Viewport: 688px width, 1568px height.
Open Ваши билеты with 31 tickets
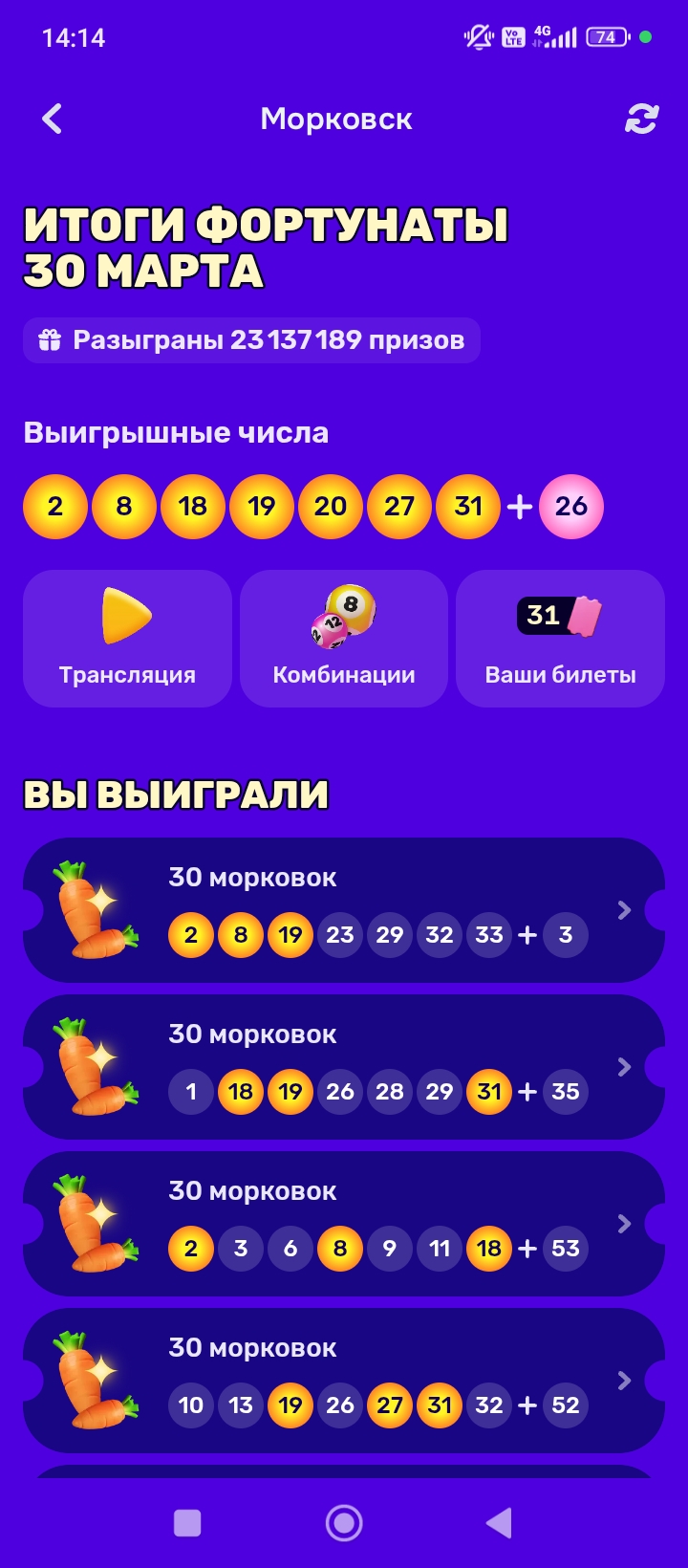tap(560, 639)
